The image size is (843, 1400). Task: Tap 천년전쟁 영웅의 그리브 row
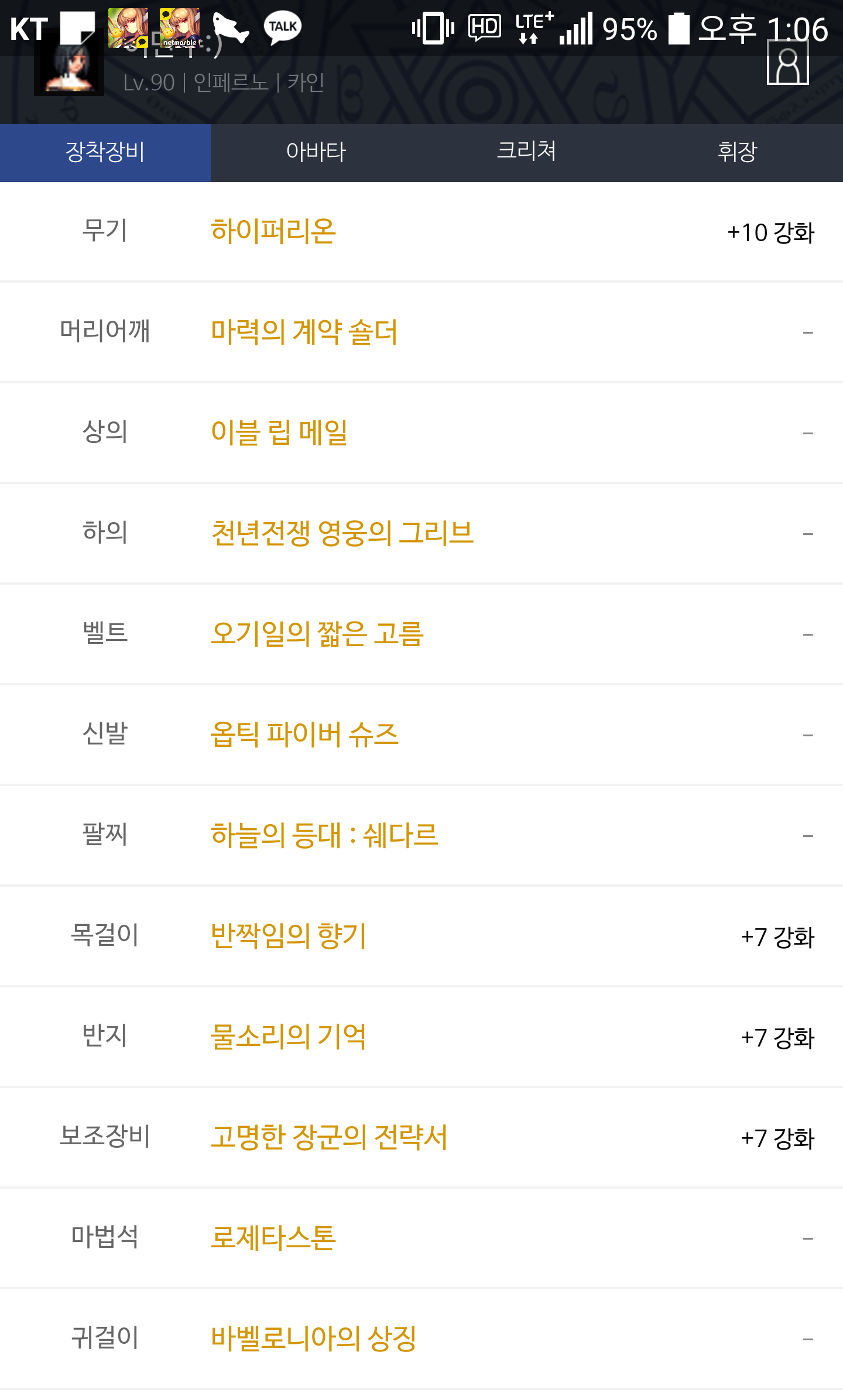(x=421, y=534)
